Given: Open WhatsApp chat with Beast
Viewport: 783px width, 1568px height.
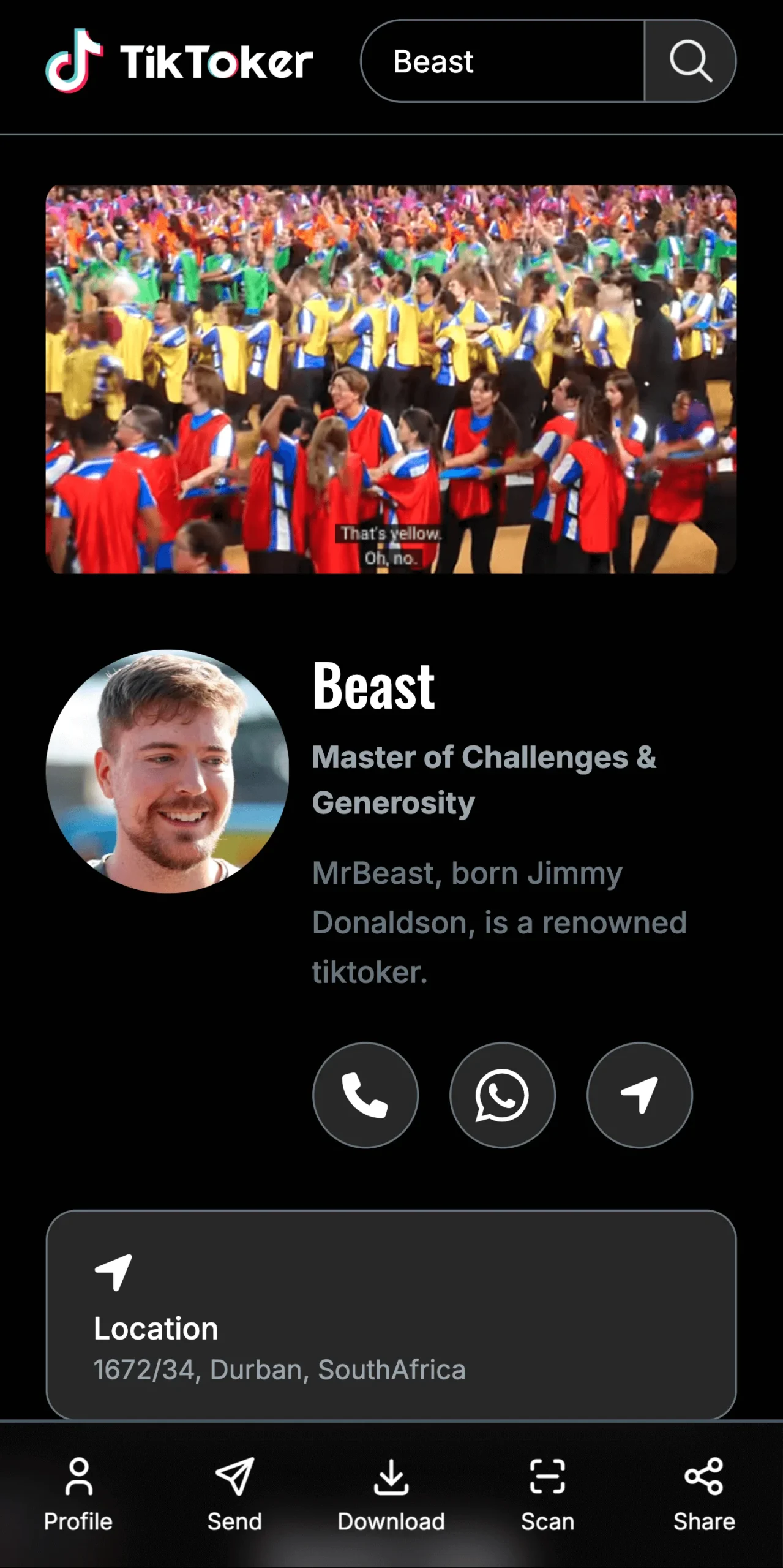Looking at the screenshot, I should tap(502, 1095).
